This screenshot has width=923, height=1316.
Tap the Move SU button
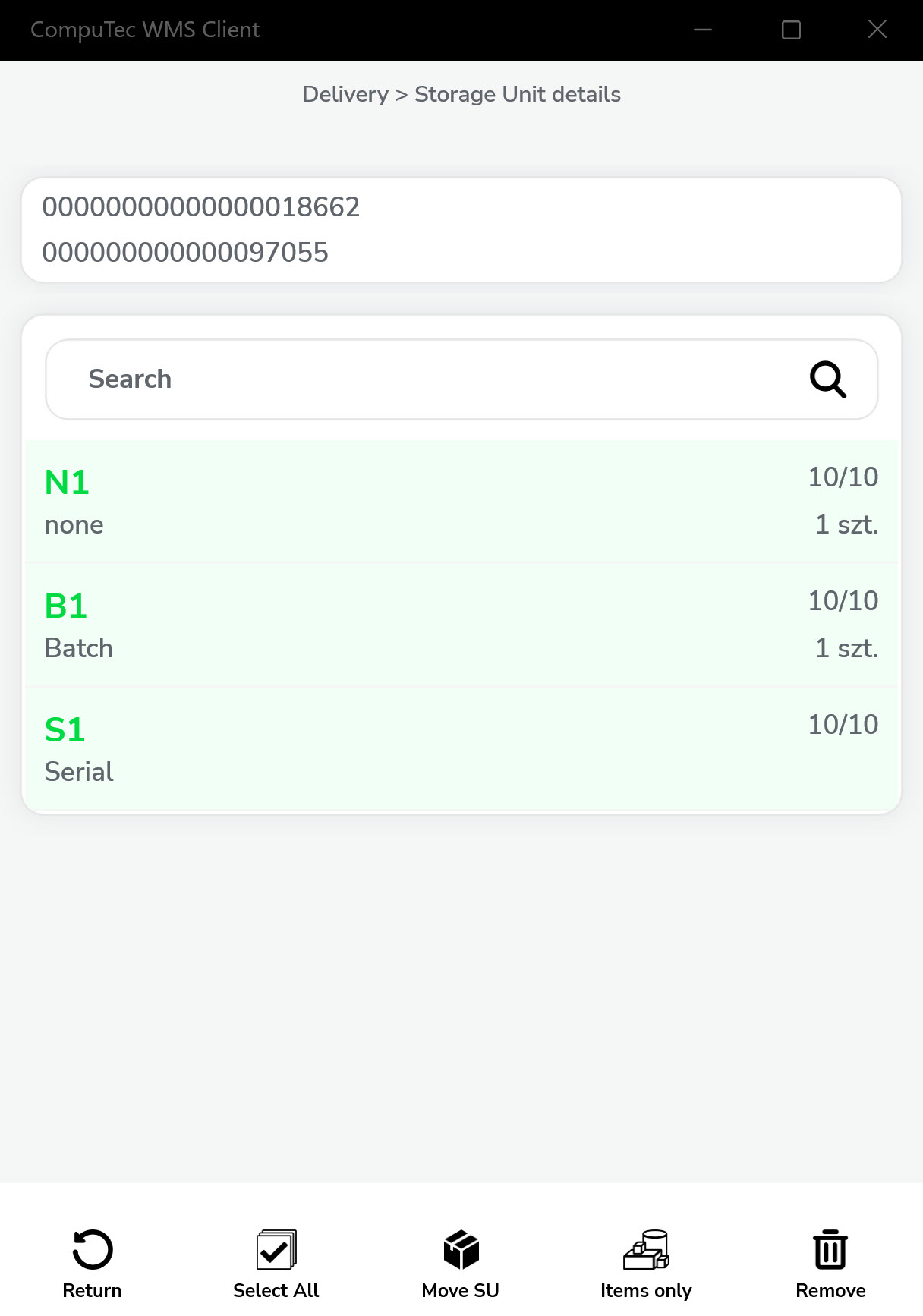[x=461, y=1263]
